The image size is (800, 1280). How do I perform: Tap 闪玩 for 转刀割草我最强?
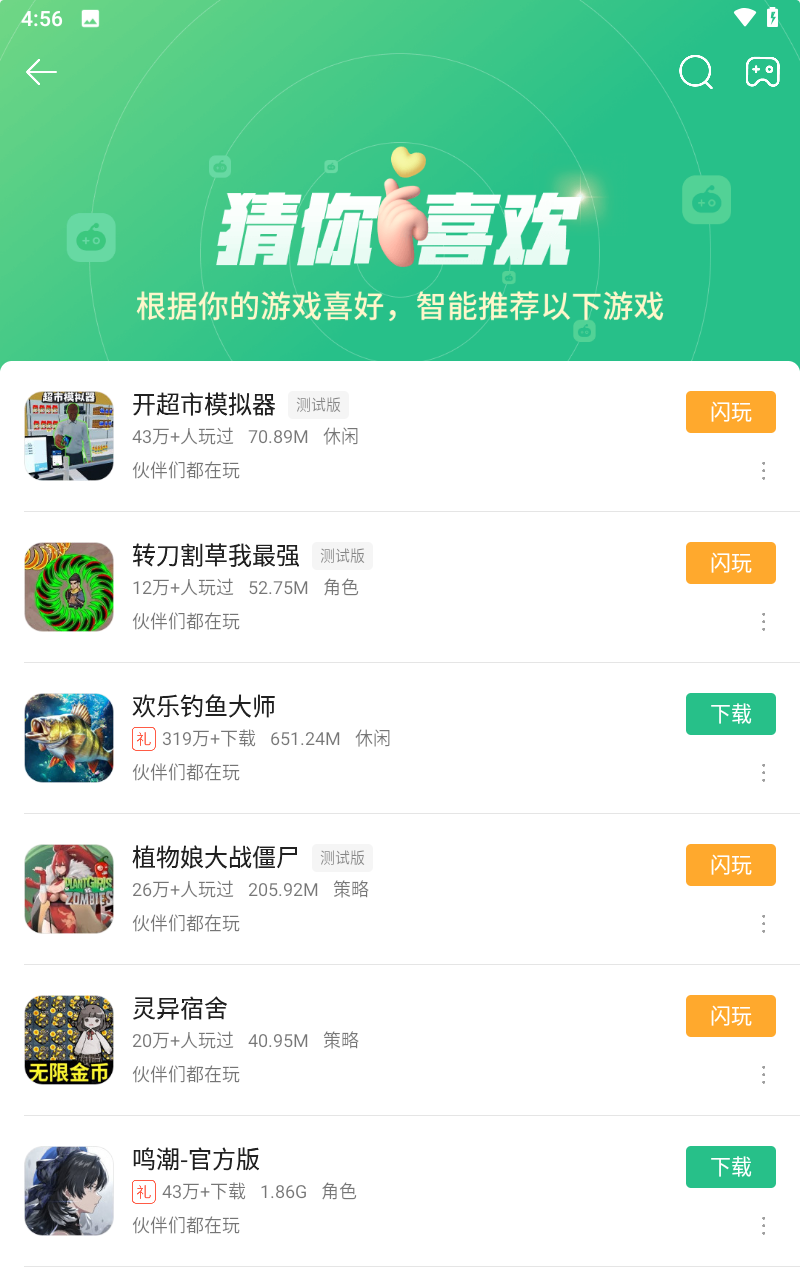pos(730,563)
